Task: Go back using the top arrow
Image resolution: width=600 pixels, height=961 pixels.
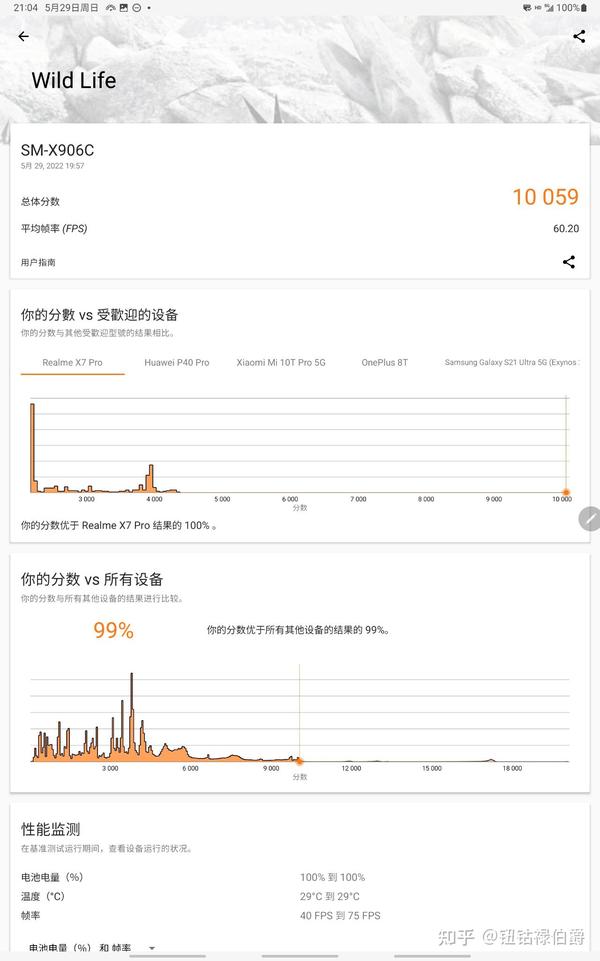Action: [24, 37]
